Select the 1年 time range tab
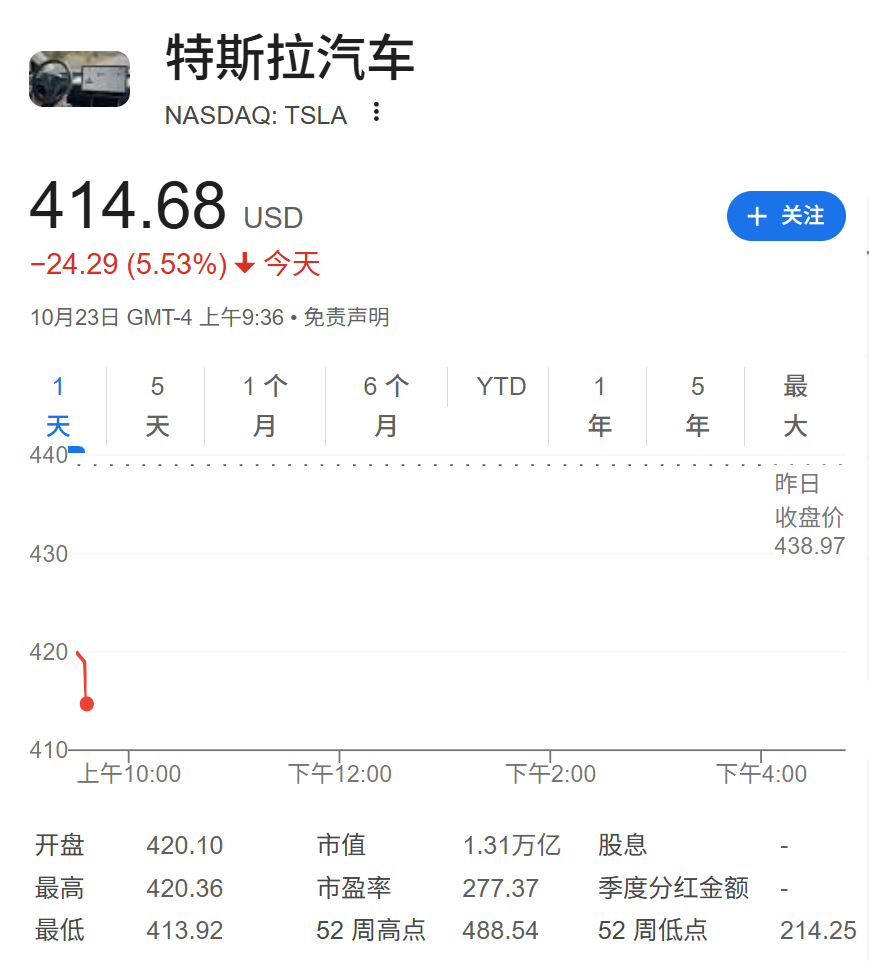869x971 pixels. 598,404
